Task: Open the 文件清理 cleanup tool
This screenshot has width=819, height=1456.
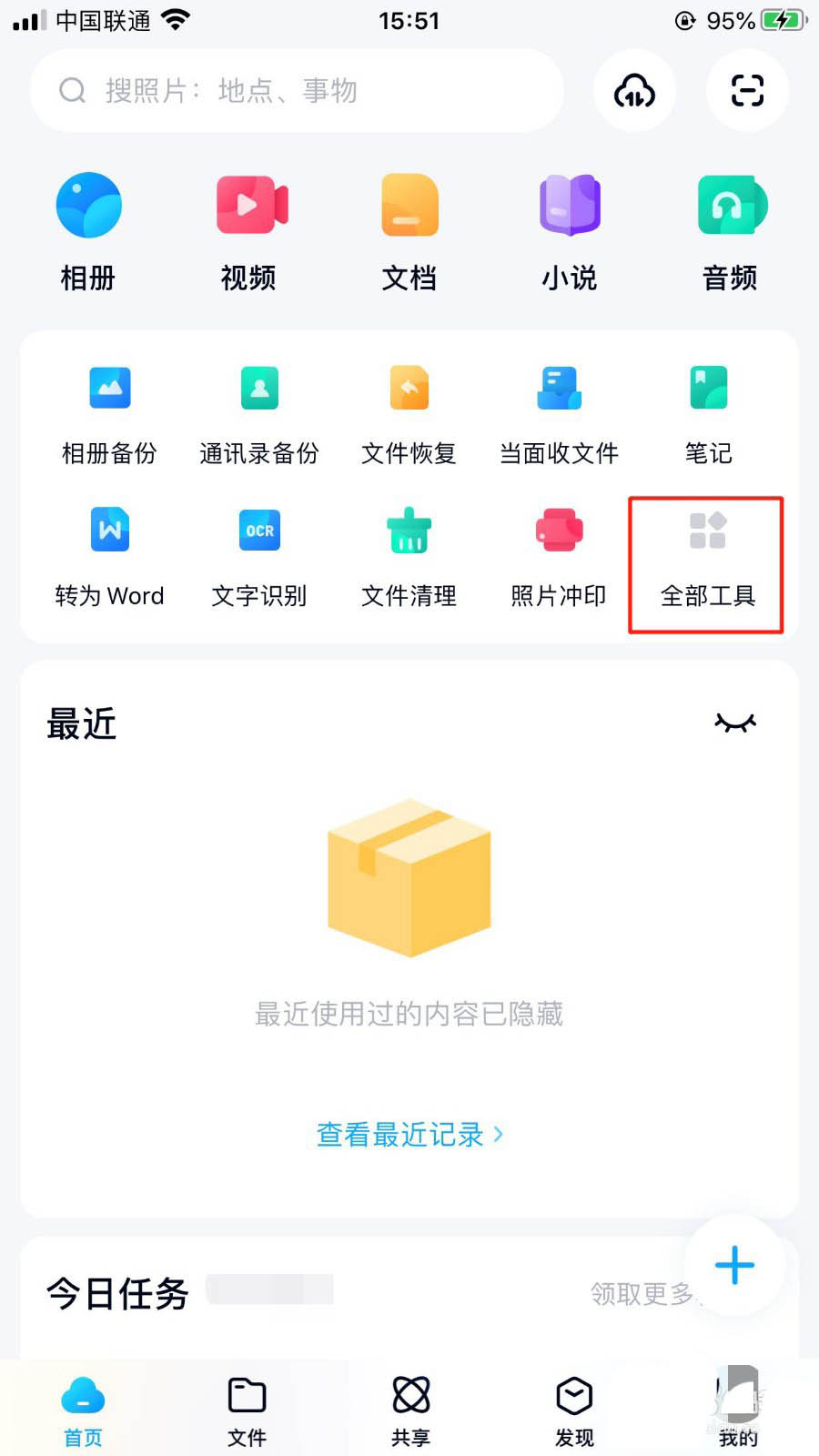Action: pos(408,555)
